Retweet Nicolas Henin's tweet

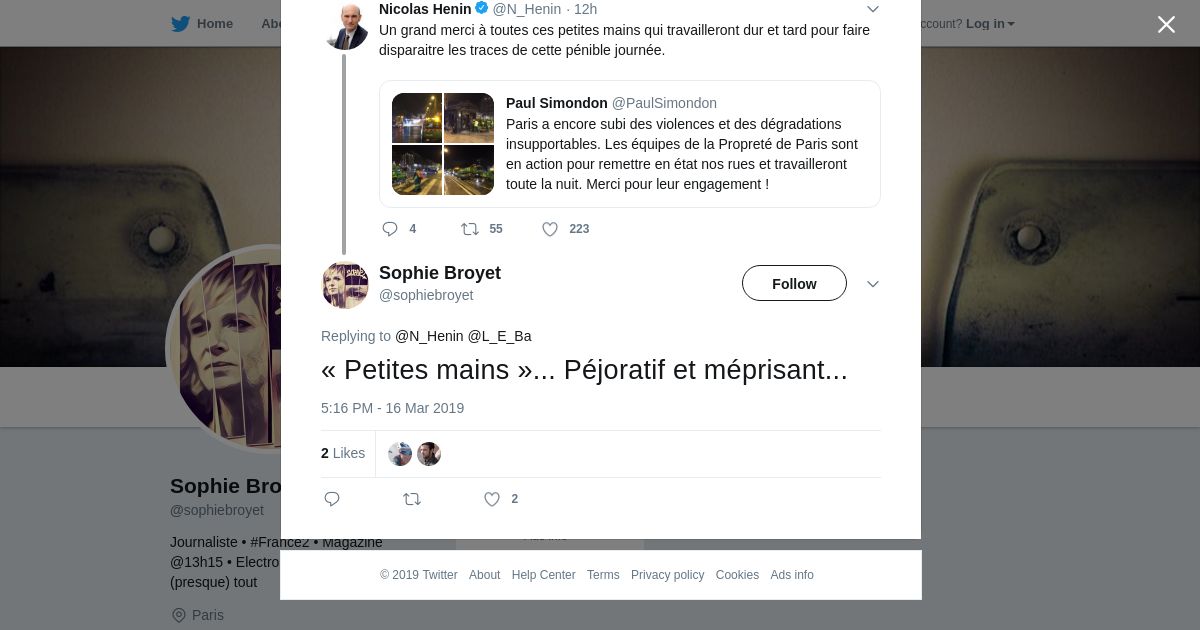[x=470, y=229]
